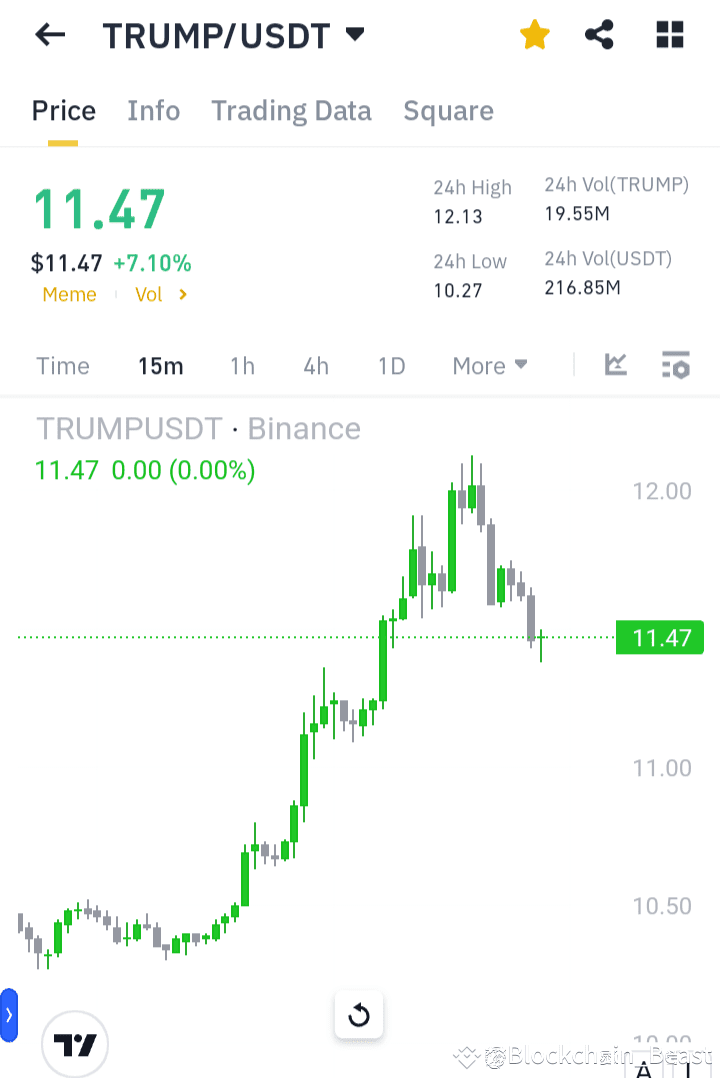
Task: Share the TRUMP/USDT chart
Action: 600,34
